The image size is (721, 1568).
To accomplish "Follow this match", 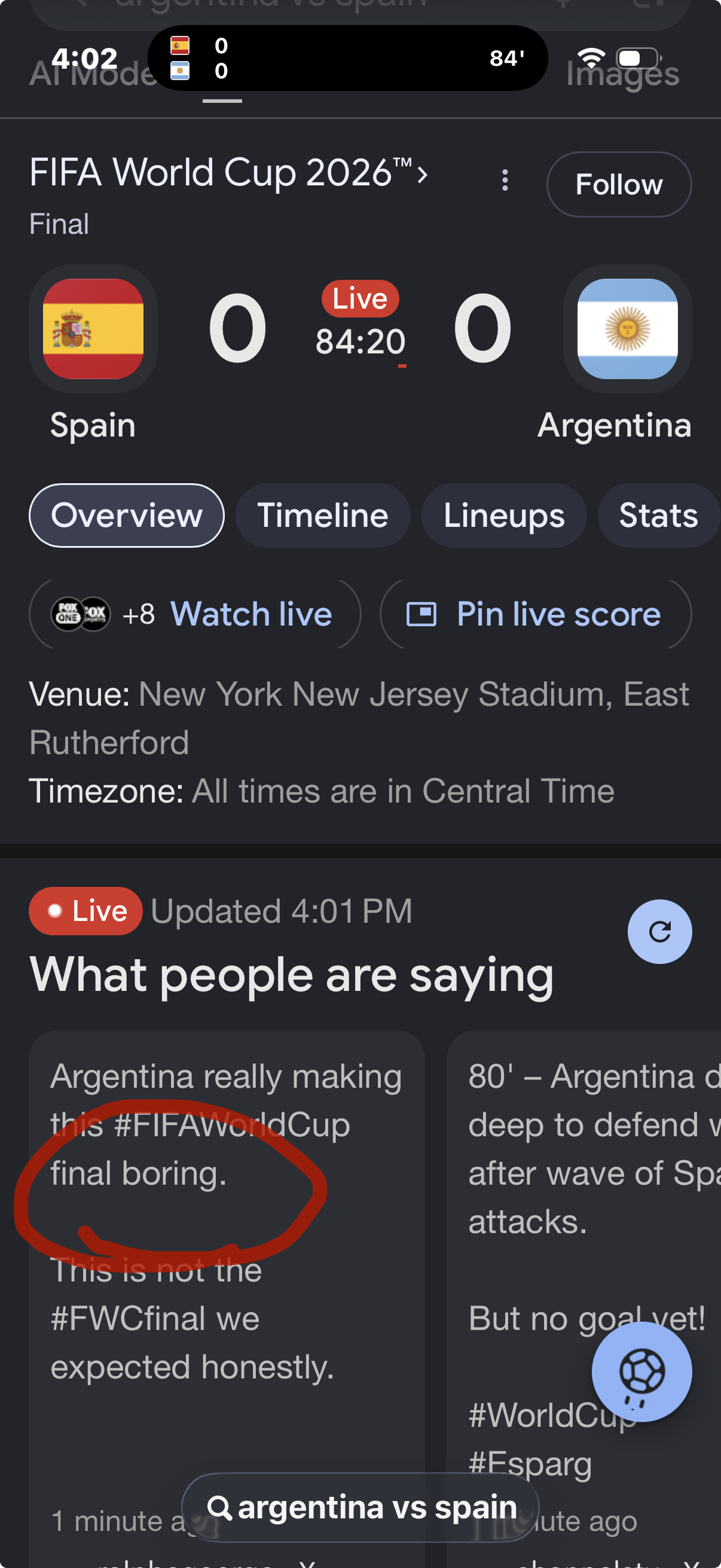I will pos(618,184).
